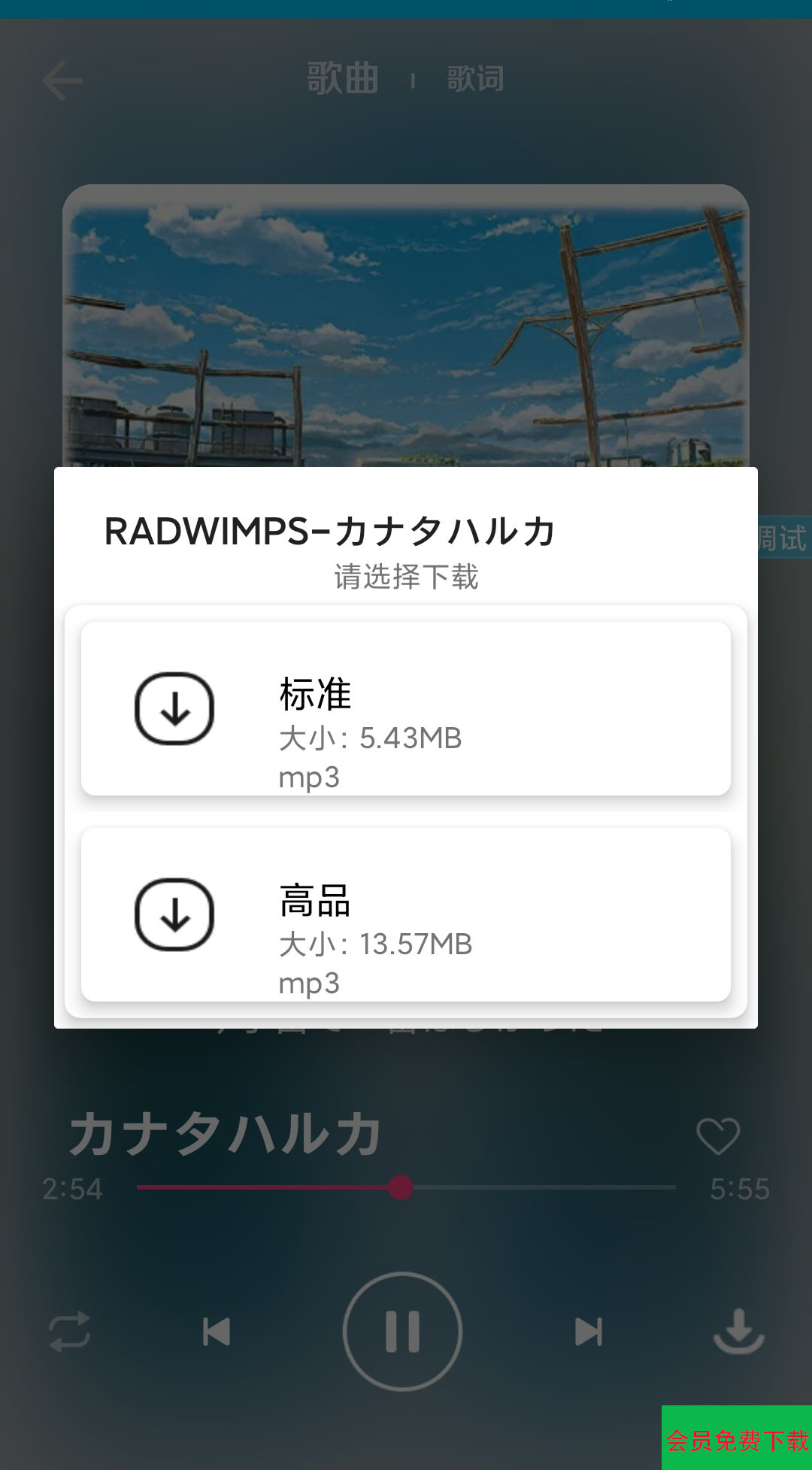Viewport: 812px width, 1470px height.
Task: Download the 标准 5.43MB mp3 version
Action: pyautogui.click(x=405, y=708)
